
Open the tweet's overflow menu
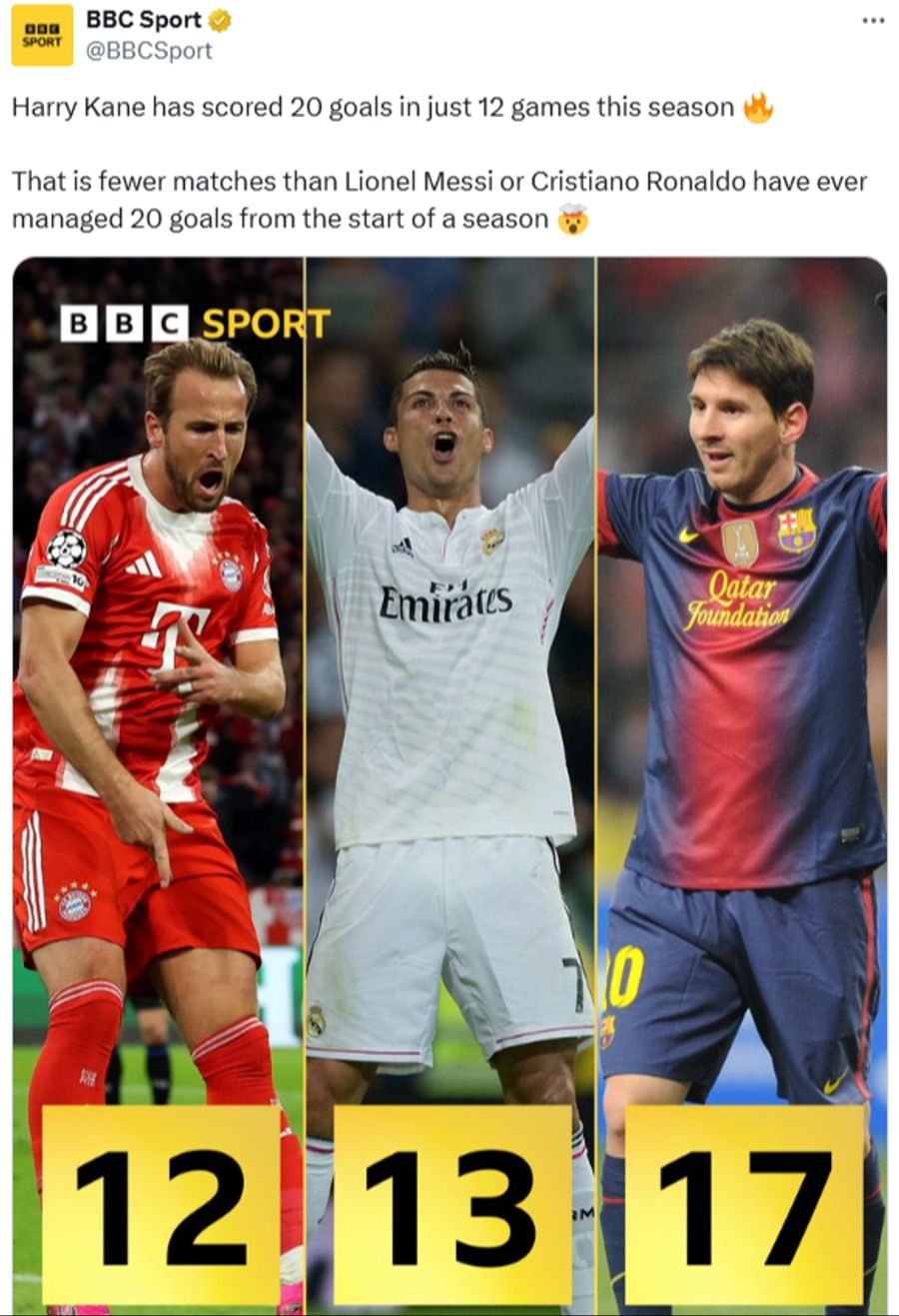point(872,21)
